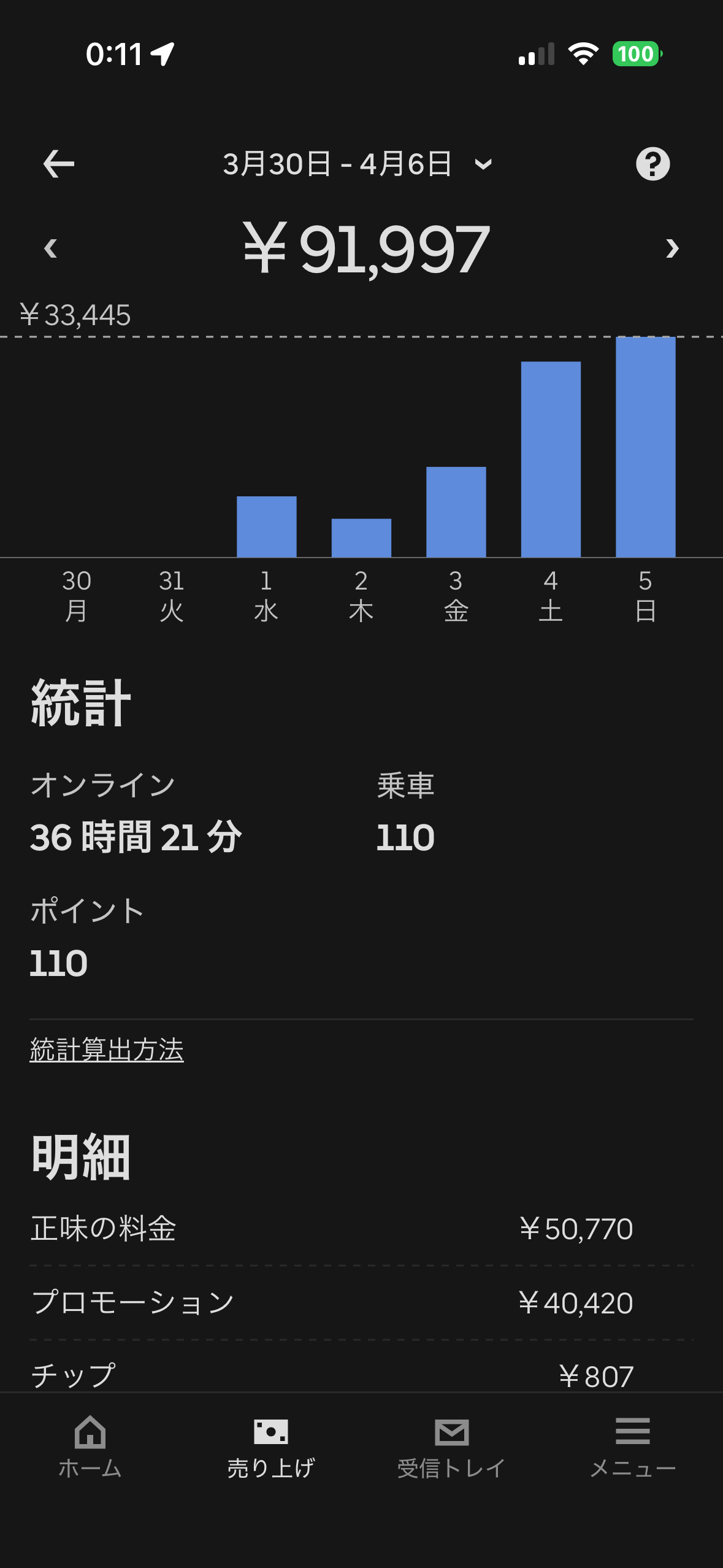Go to next week with right chevron

click(671, 248)
